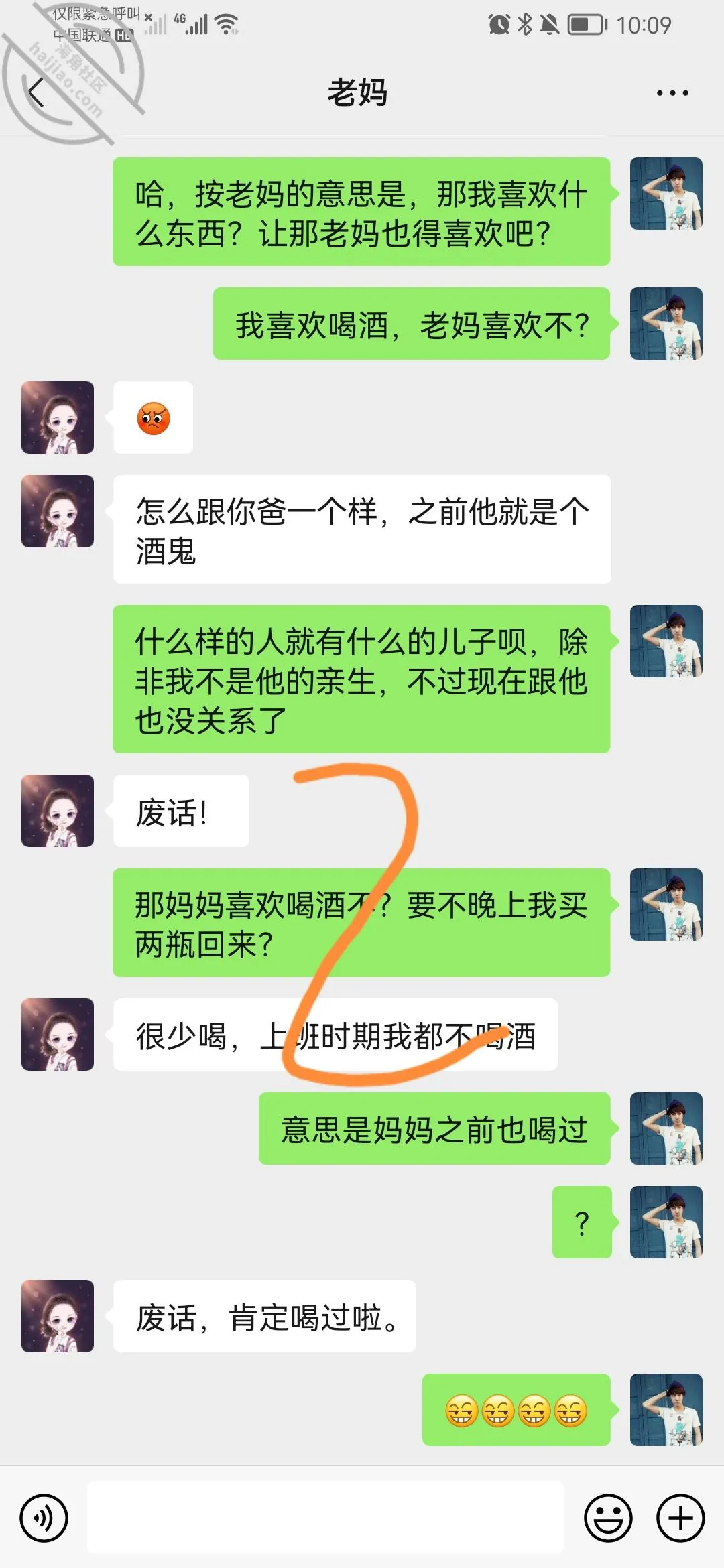This screenshot has height=1568, width=724.
Task: Go back from the 老妈 chat
Action: 37,92
